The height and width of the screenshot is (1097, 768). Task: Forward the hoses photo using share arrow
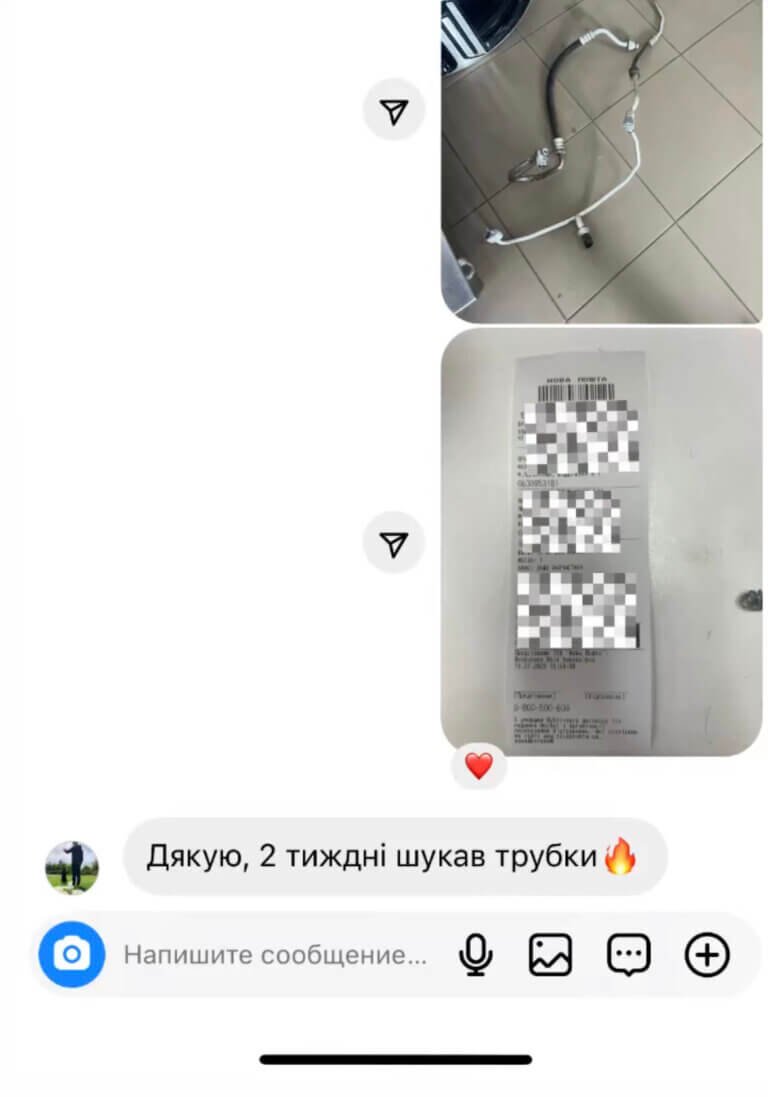coord(394,112)
